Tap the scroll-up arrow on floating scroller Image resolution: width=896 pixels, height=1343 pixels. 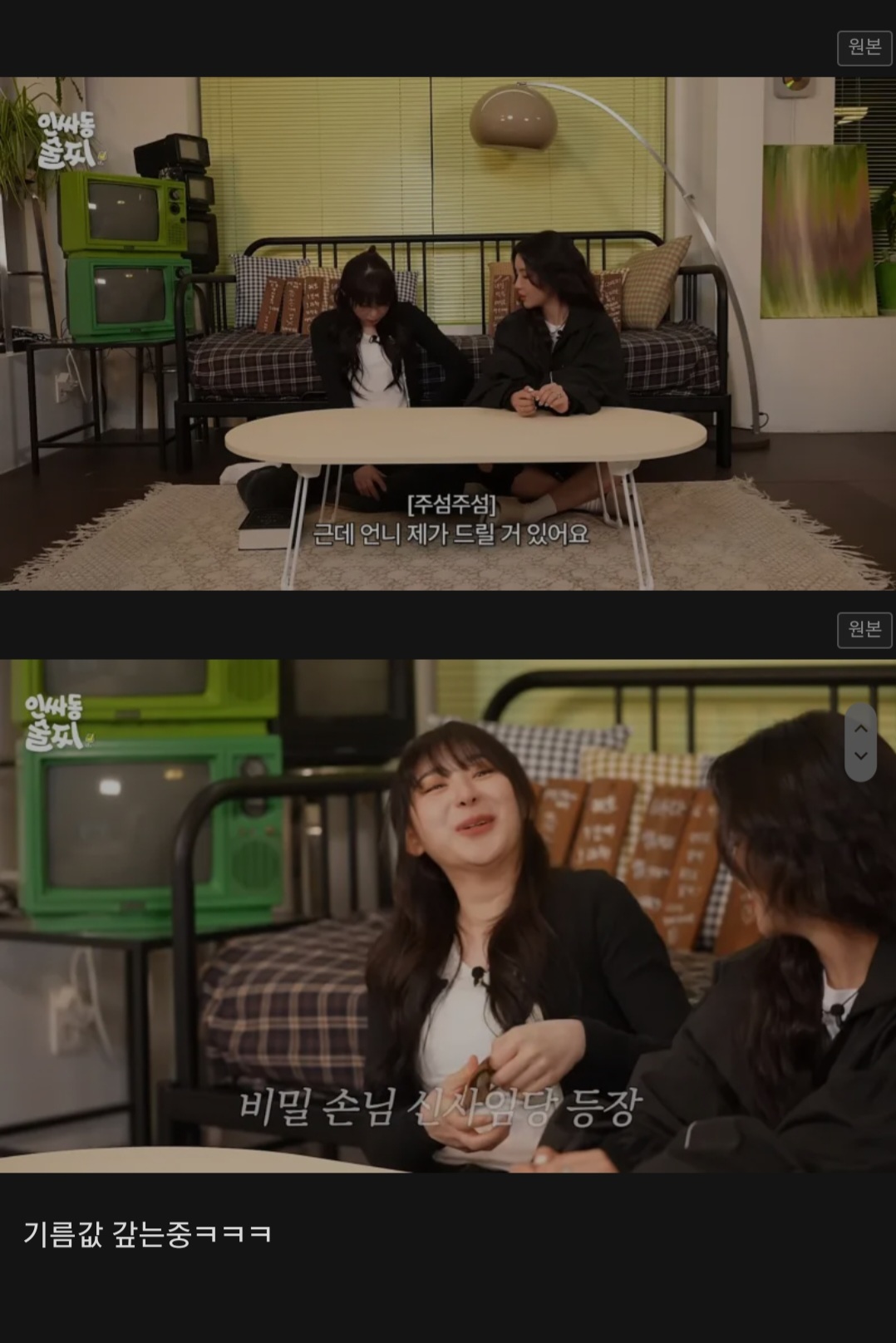point(861,729)
